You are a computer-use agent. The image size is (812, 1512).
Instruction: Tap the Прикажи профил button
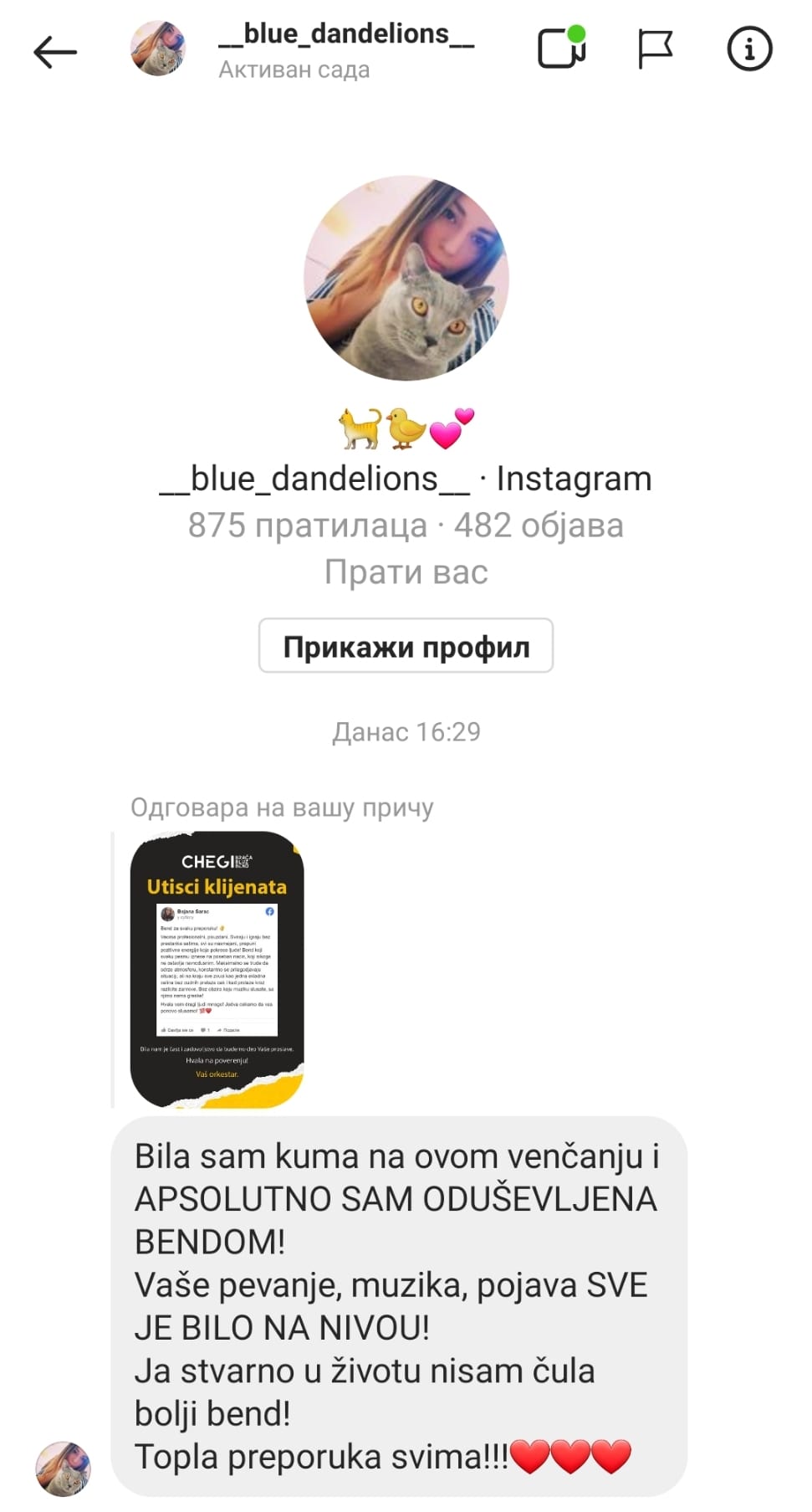tap(406, 646)
